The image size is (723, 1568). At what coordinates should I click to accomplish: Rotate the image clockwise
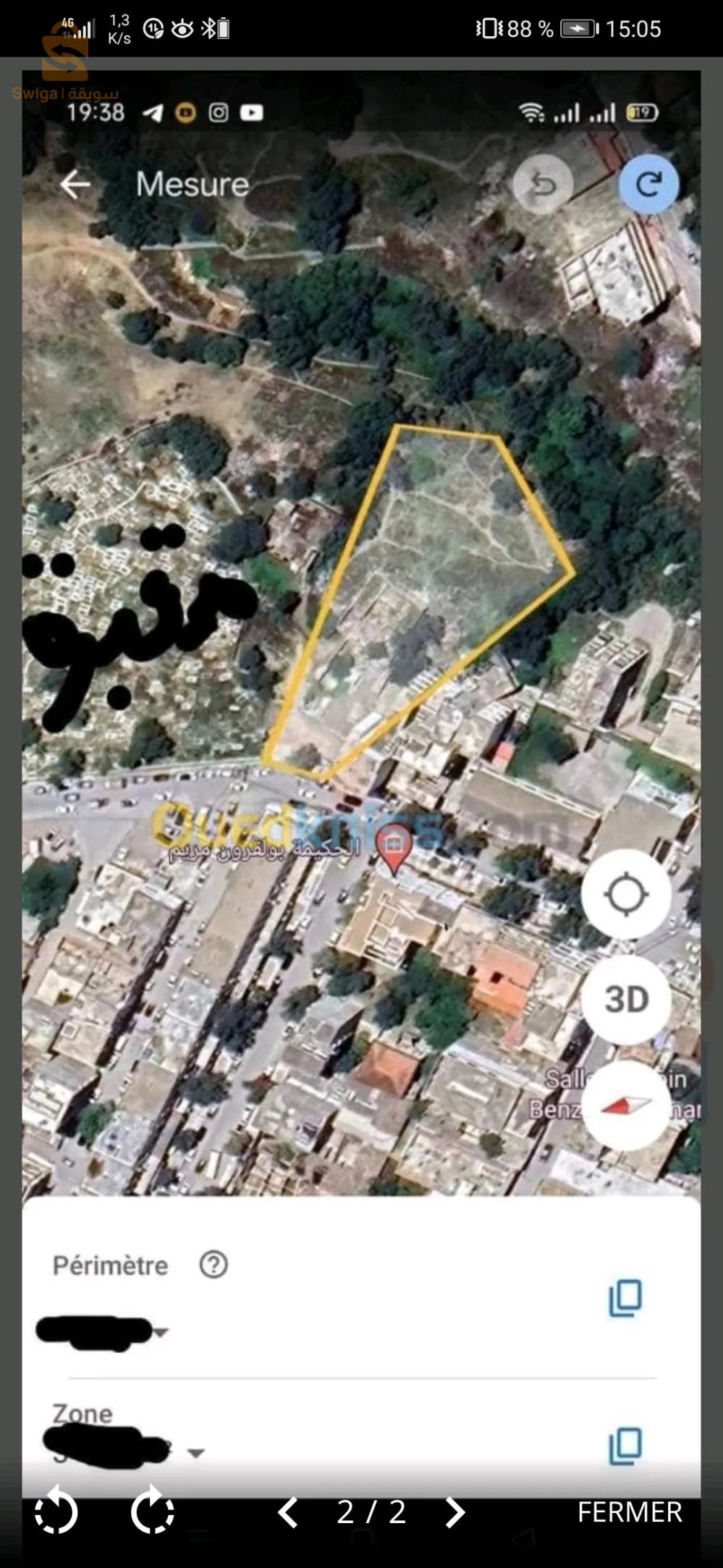152,1513
